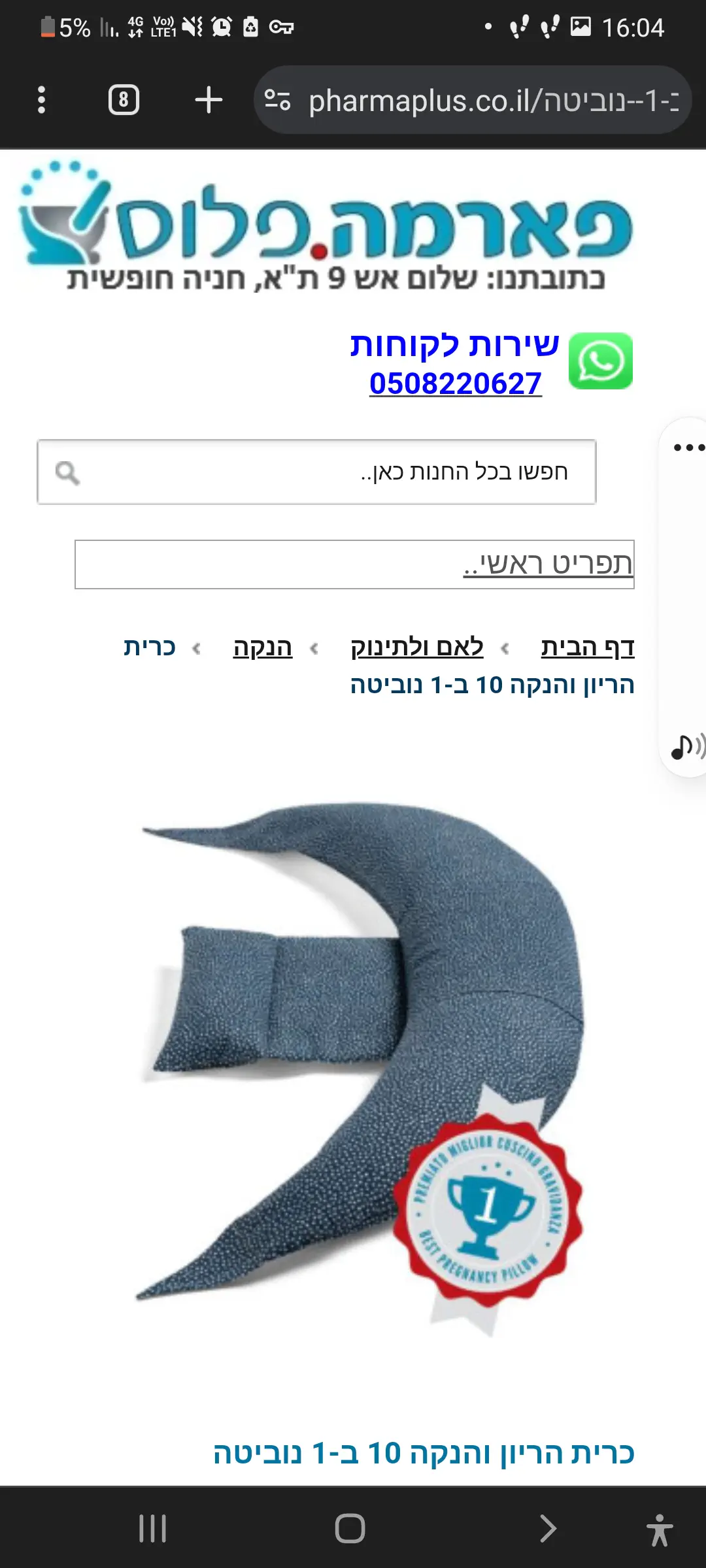Tap the pharmaplus.co.il address bar
This screenshot has width=706, height=1568.
click(x=490, y=101)
